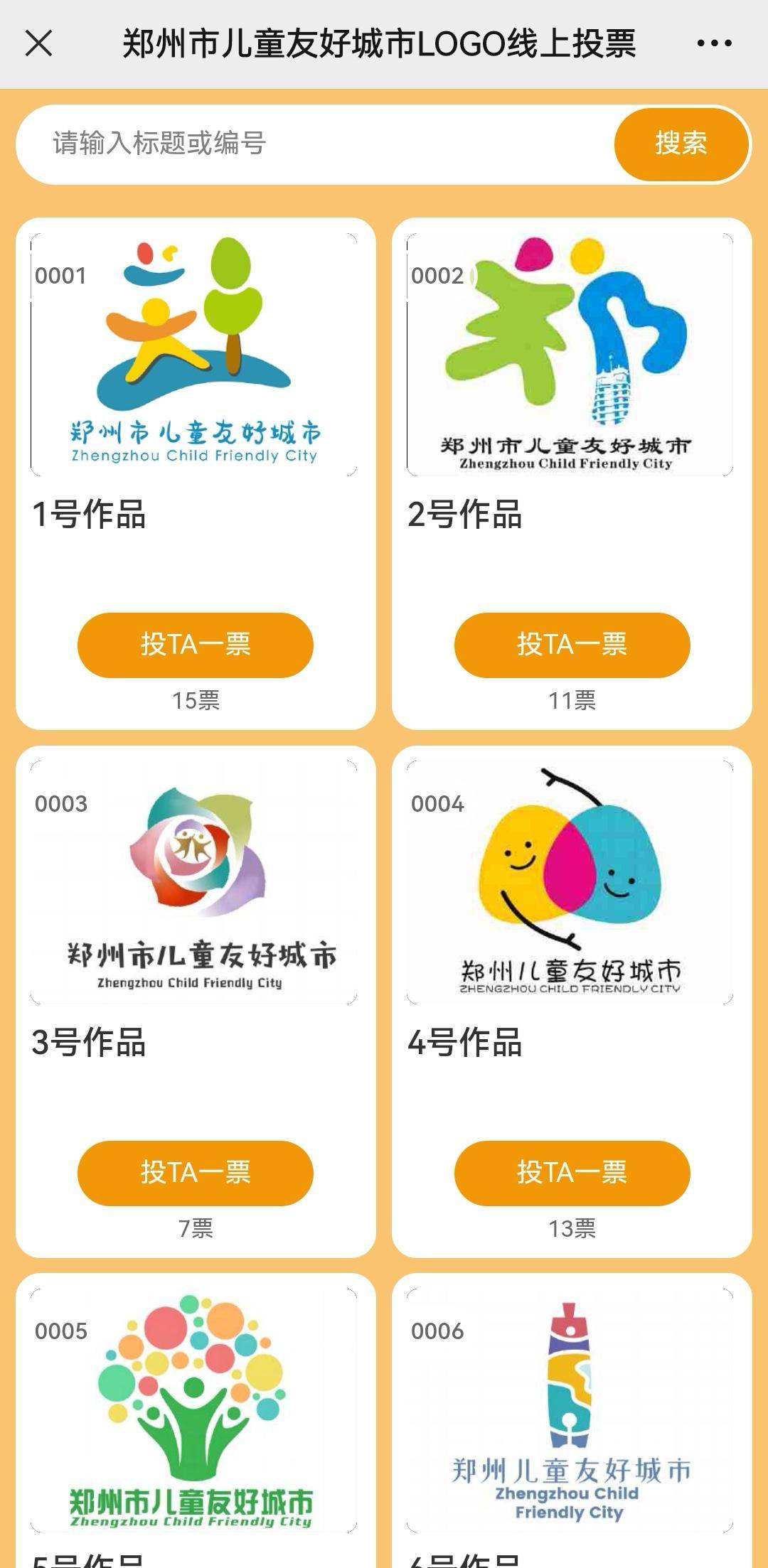Give 3号作品 one vote

pos(196,1173)
